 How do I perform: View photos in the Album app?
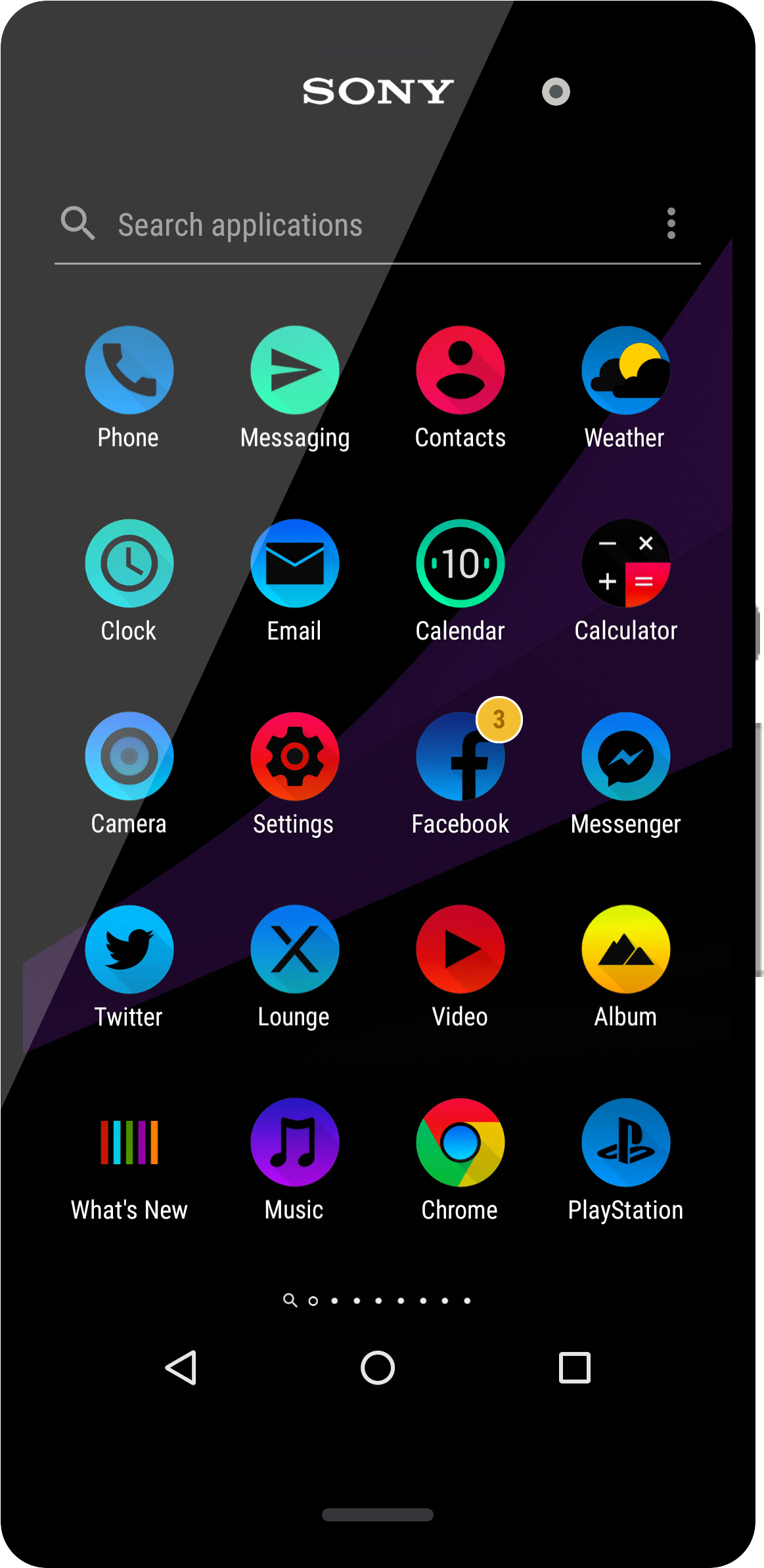[625, 949]
